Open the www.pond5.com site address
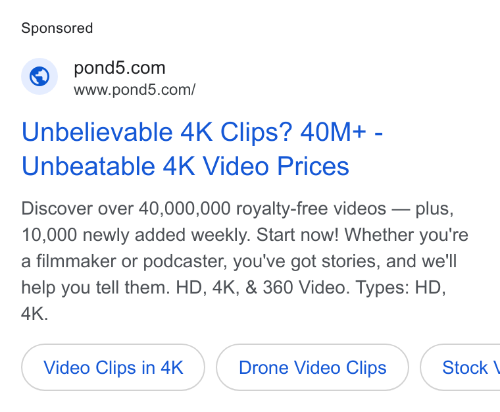Screen dimensions: 500x412 click(x=134, y=90)
